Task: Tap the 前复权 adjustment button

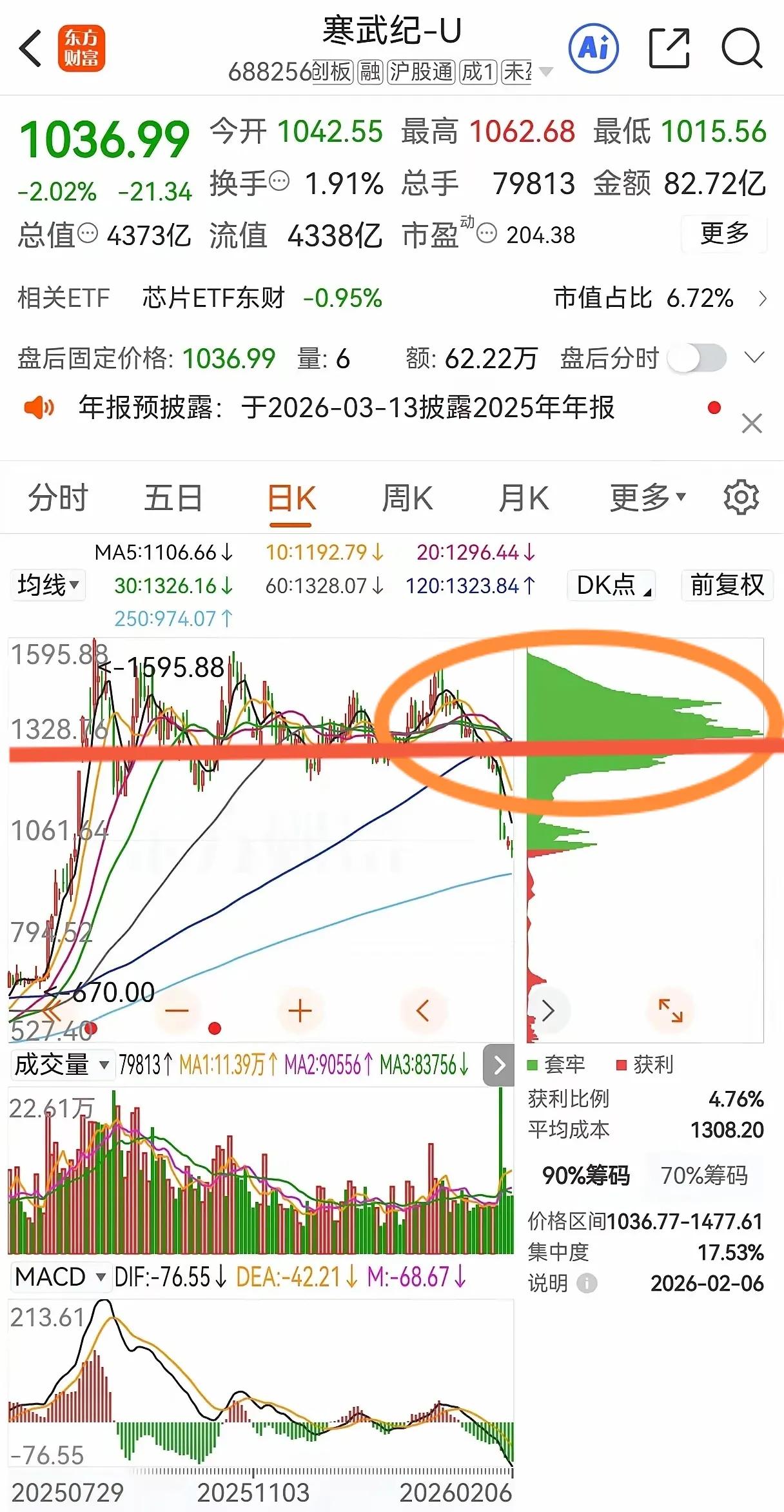Action: pyautogui.click(x=727, y=585)
